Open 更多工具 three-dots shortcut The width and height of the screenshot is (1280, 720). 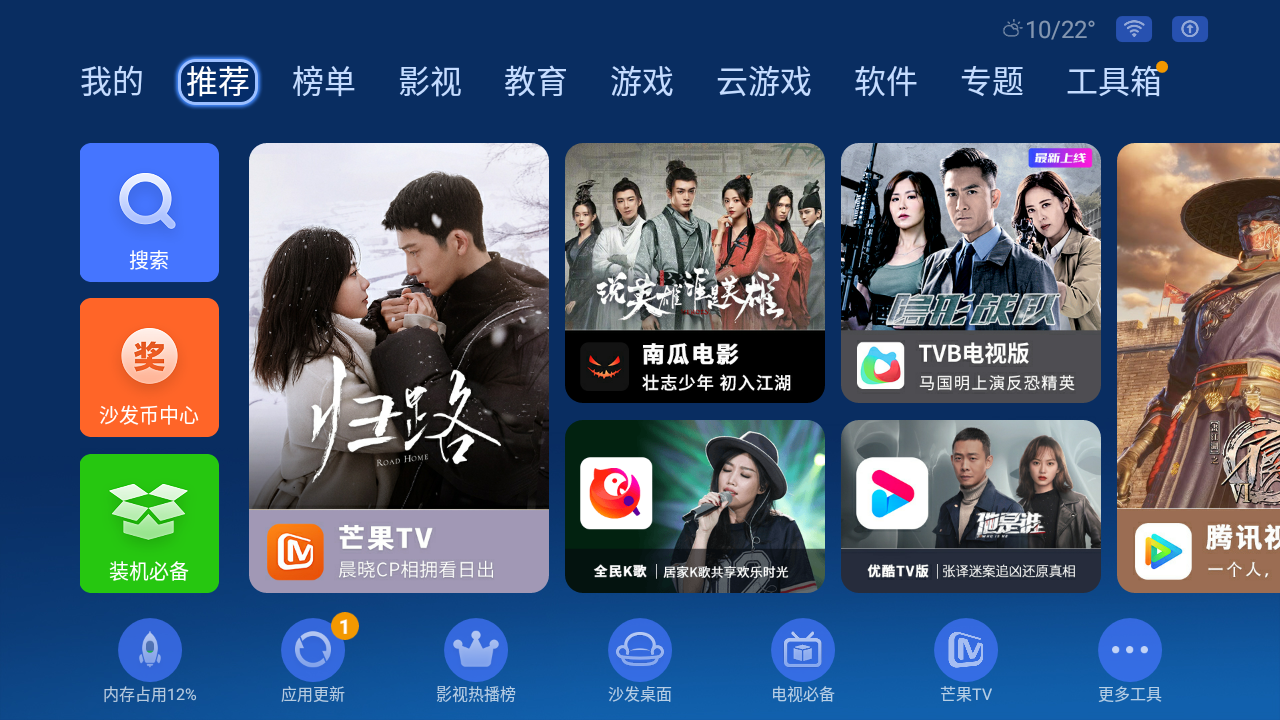[1130, 651]
